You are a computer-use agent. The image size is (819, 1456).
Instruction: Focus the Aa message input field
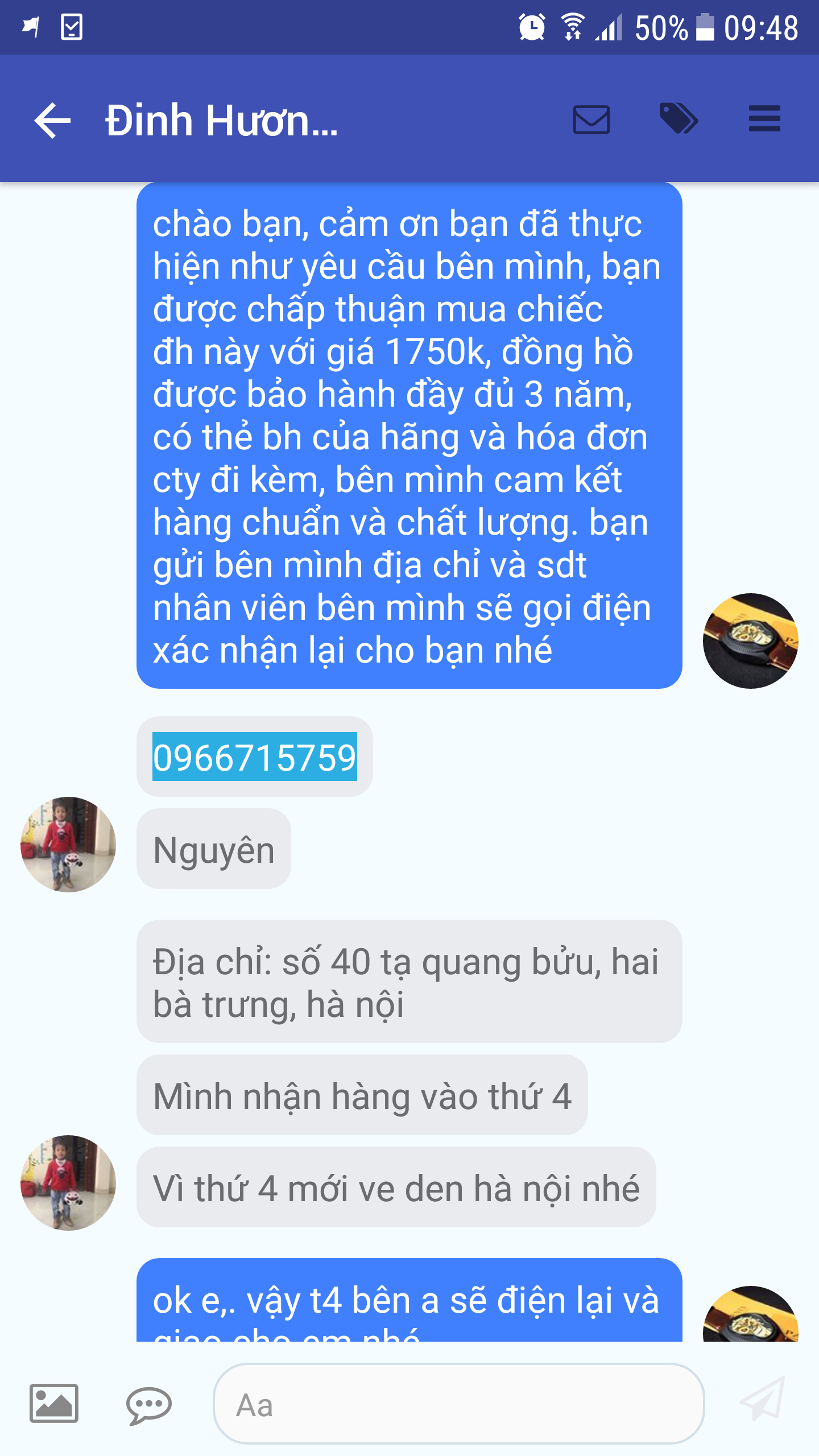(x=458, y=1404)
